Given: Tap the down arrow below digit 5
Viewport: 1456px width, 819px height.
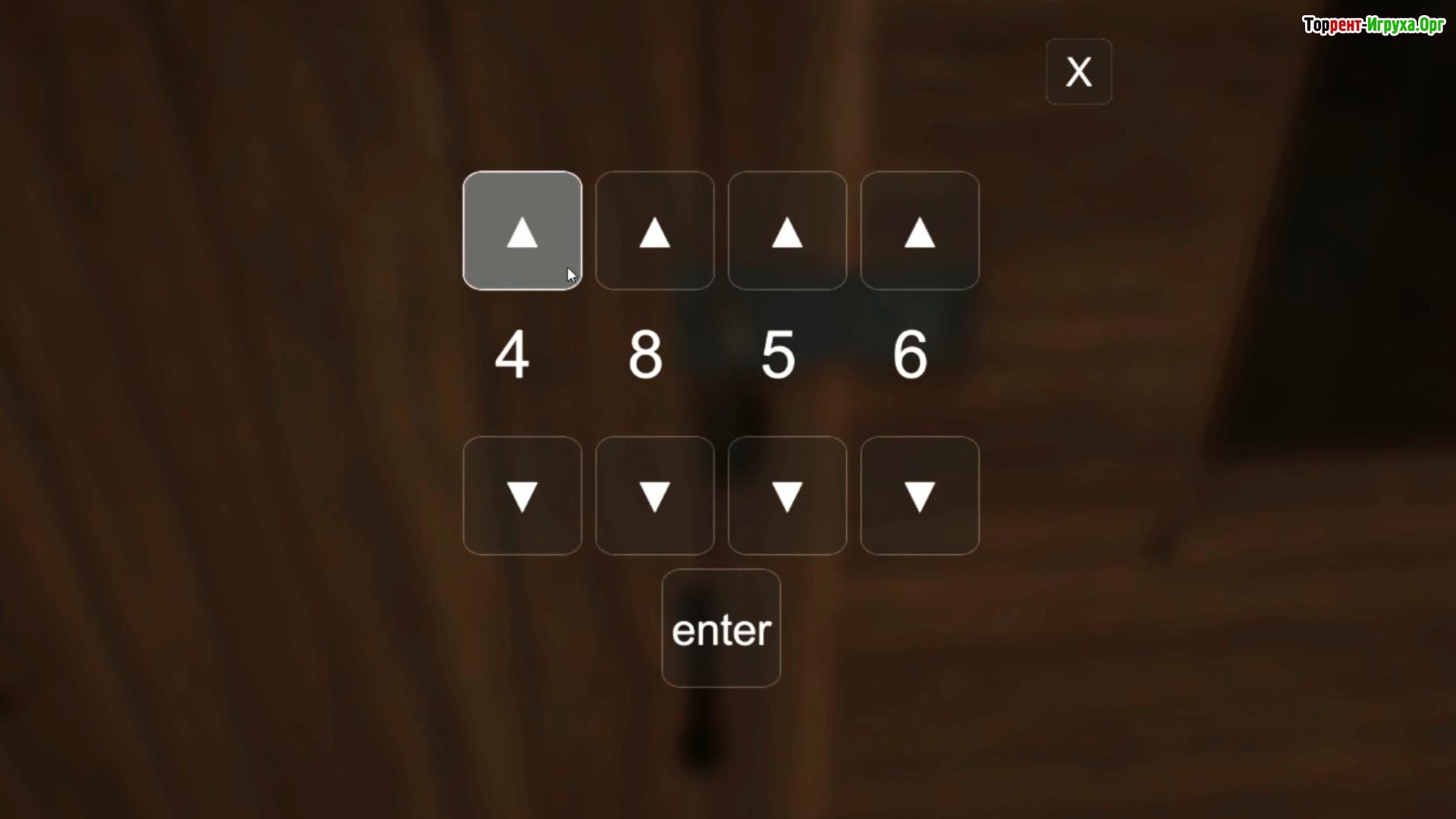Looking at the screenshot, I should pos(787,496).
